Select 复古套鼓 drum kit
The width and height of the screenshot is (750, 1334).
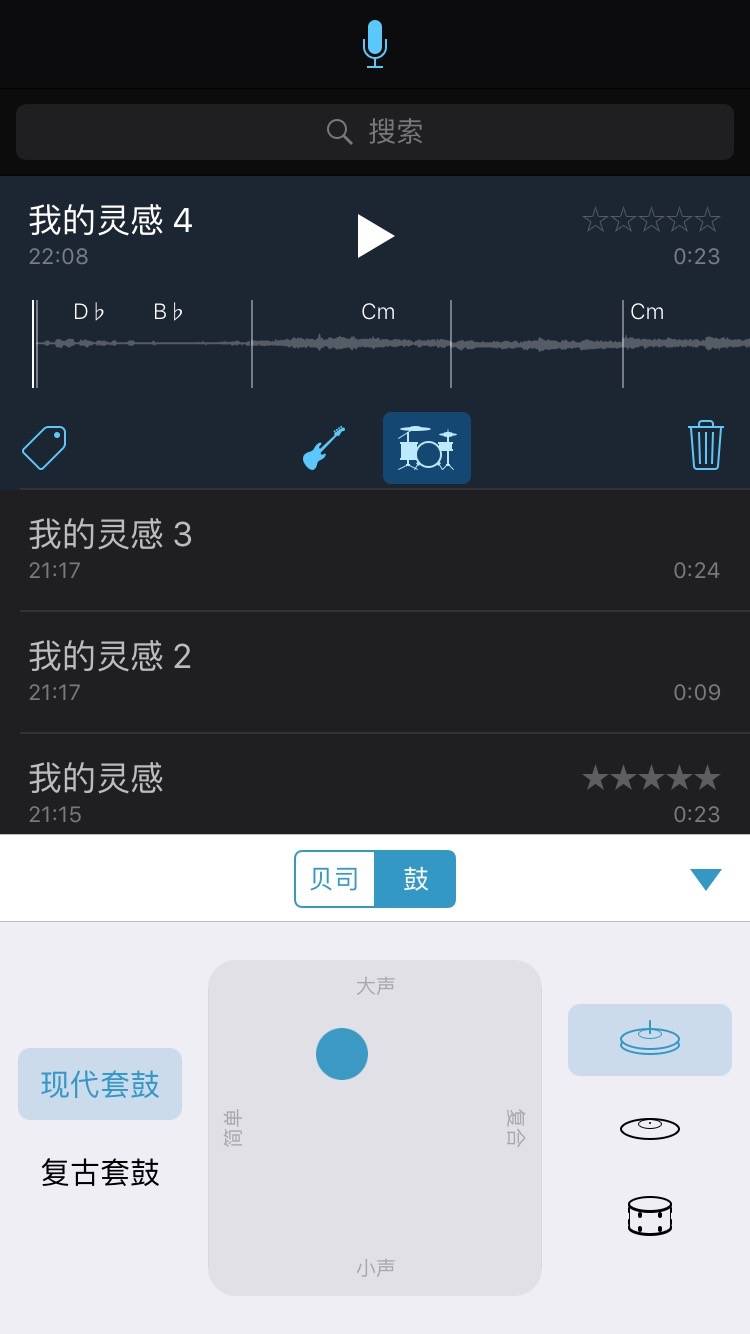(100, 1172)
